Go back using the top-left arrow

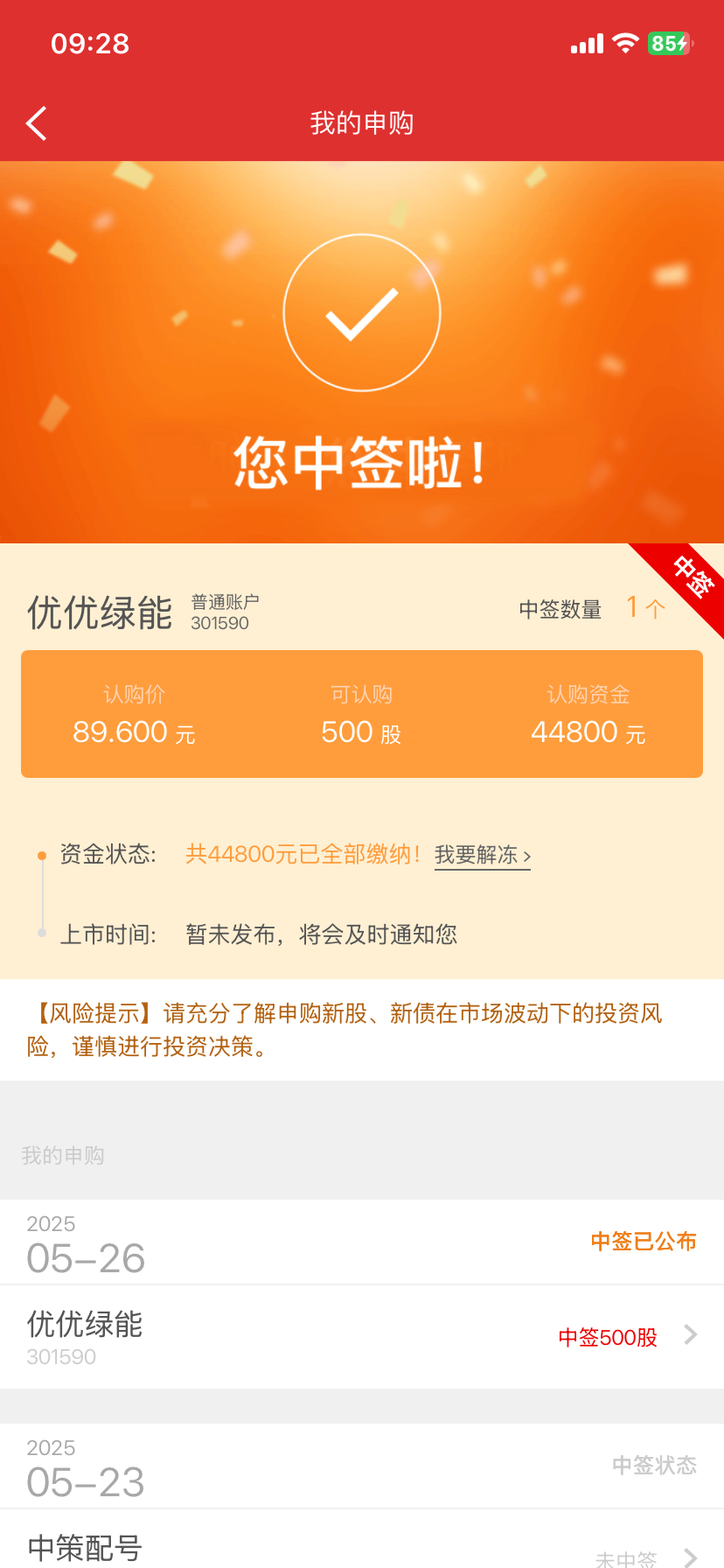click(x=36, y=123)
